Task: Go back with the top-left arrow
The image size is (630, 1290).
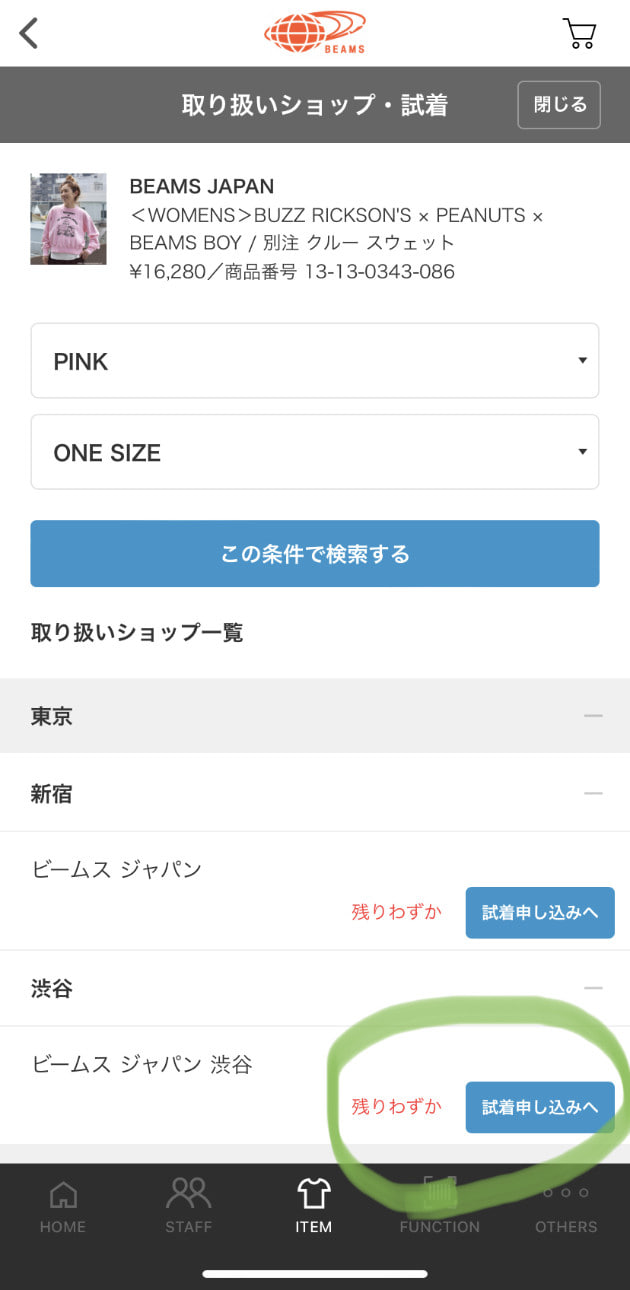Action: [x=29, y=33]
